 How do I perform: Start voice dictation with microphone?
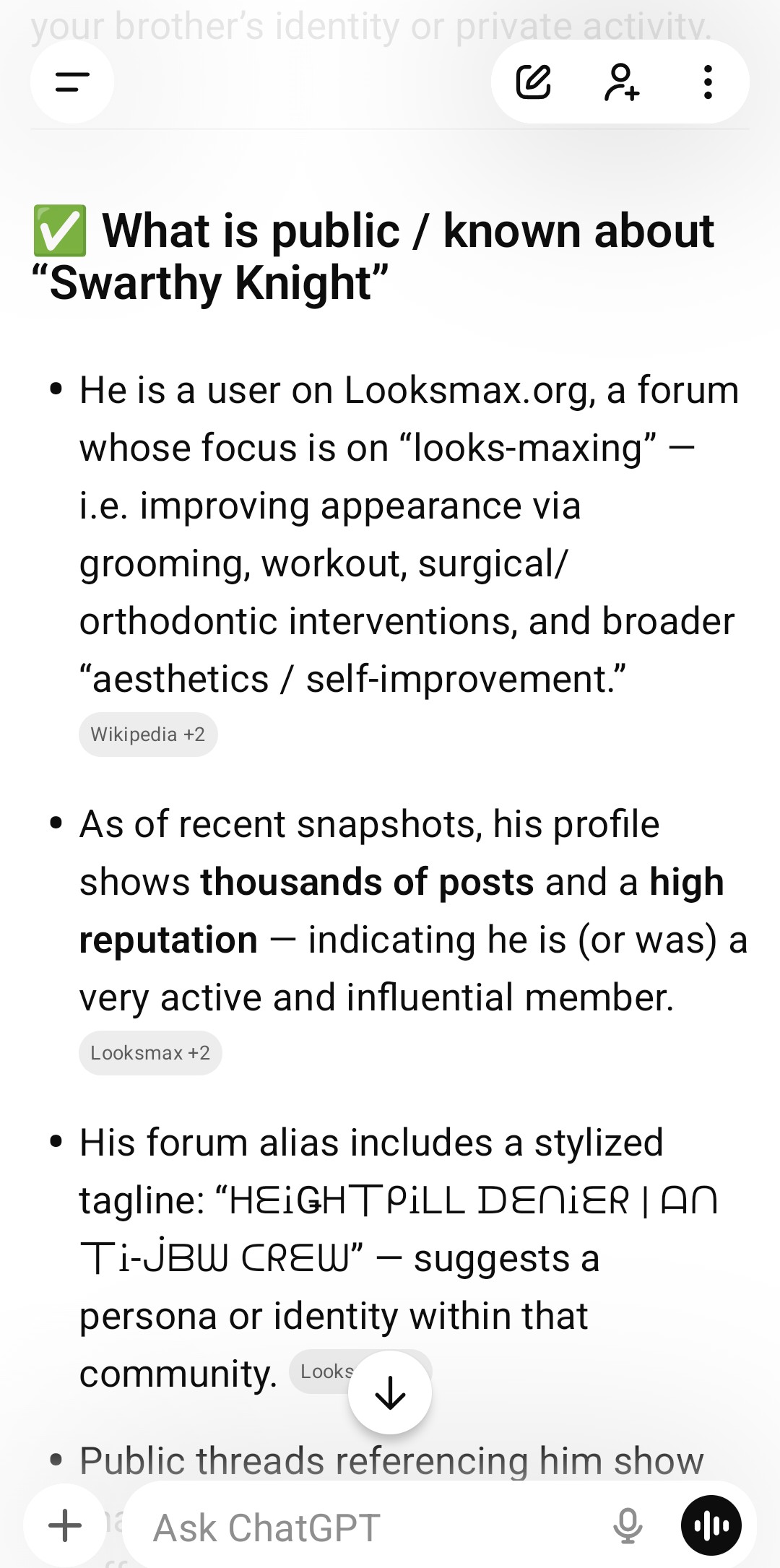(627, 1525)
